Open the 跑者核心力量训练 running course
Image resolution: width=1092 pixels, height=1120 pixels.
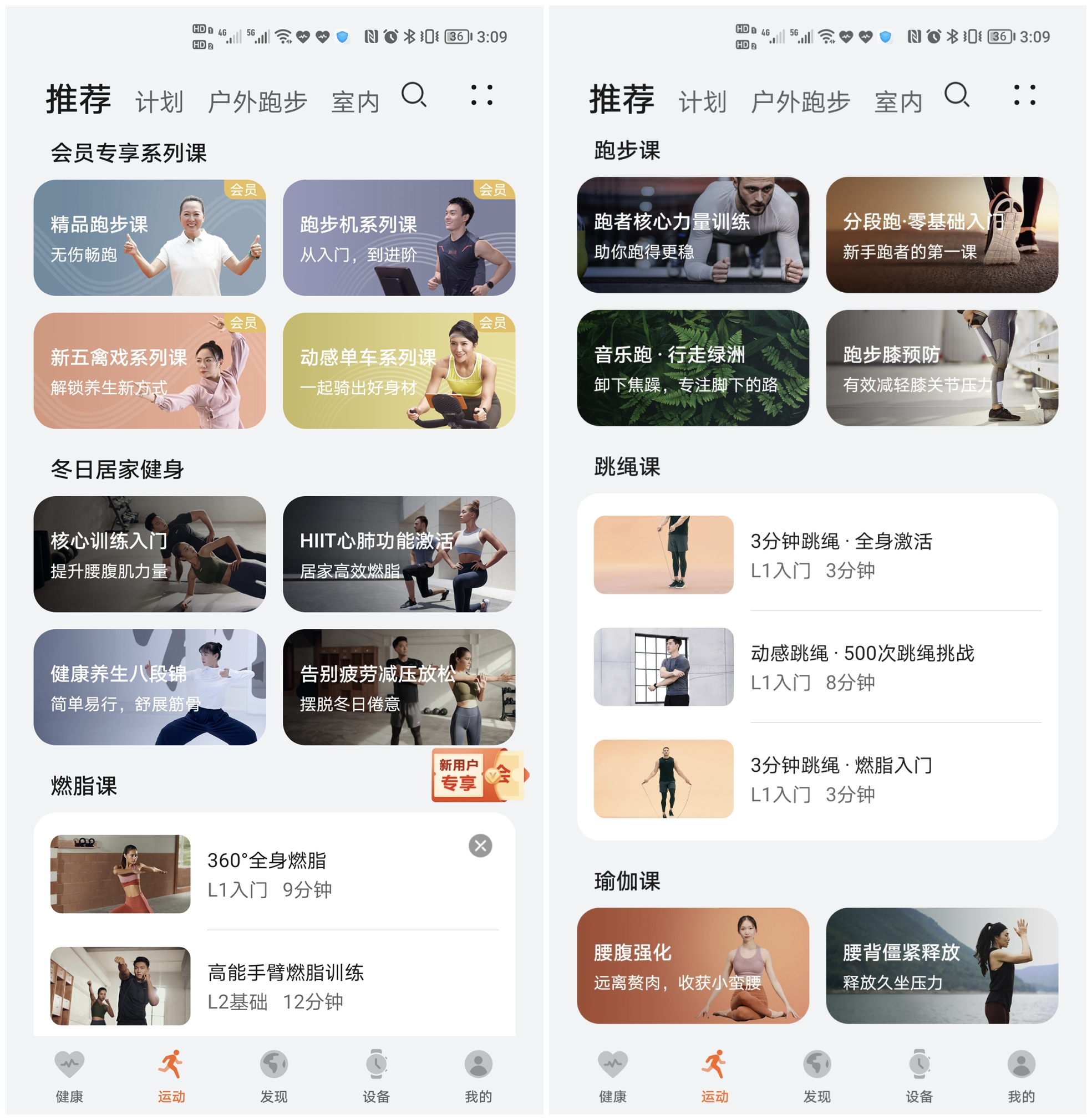[692, 235]
